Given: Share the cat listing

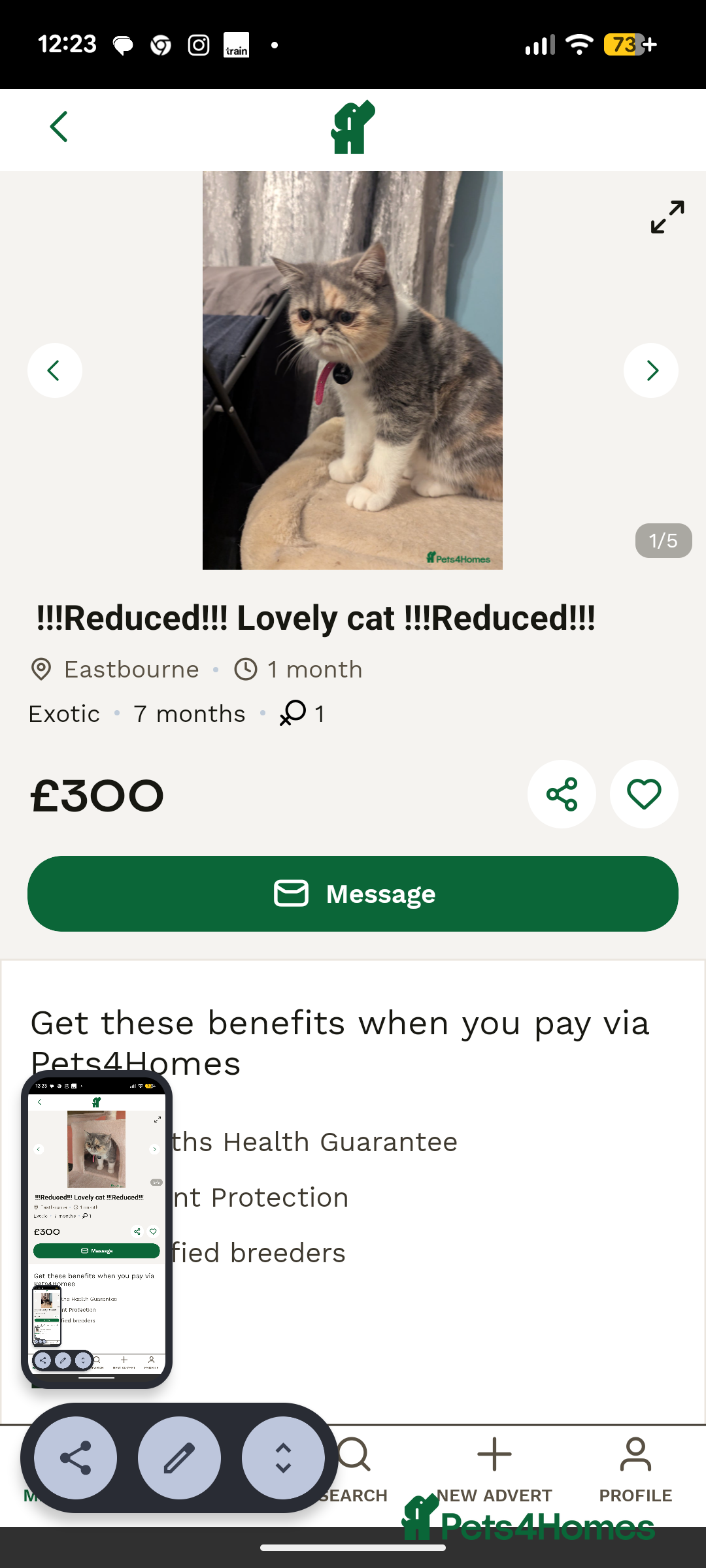Looking at the screenshot, I should point(562,794).
